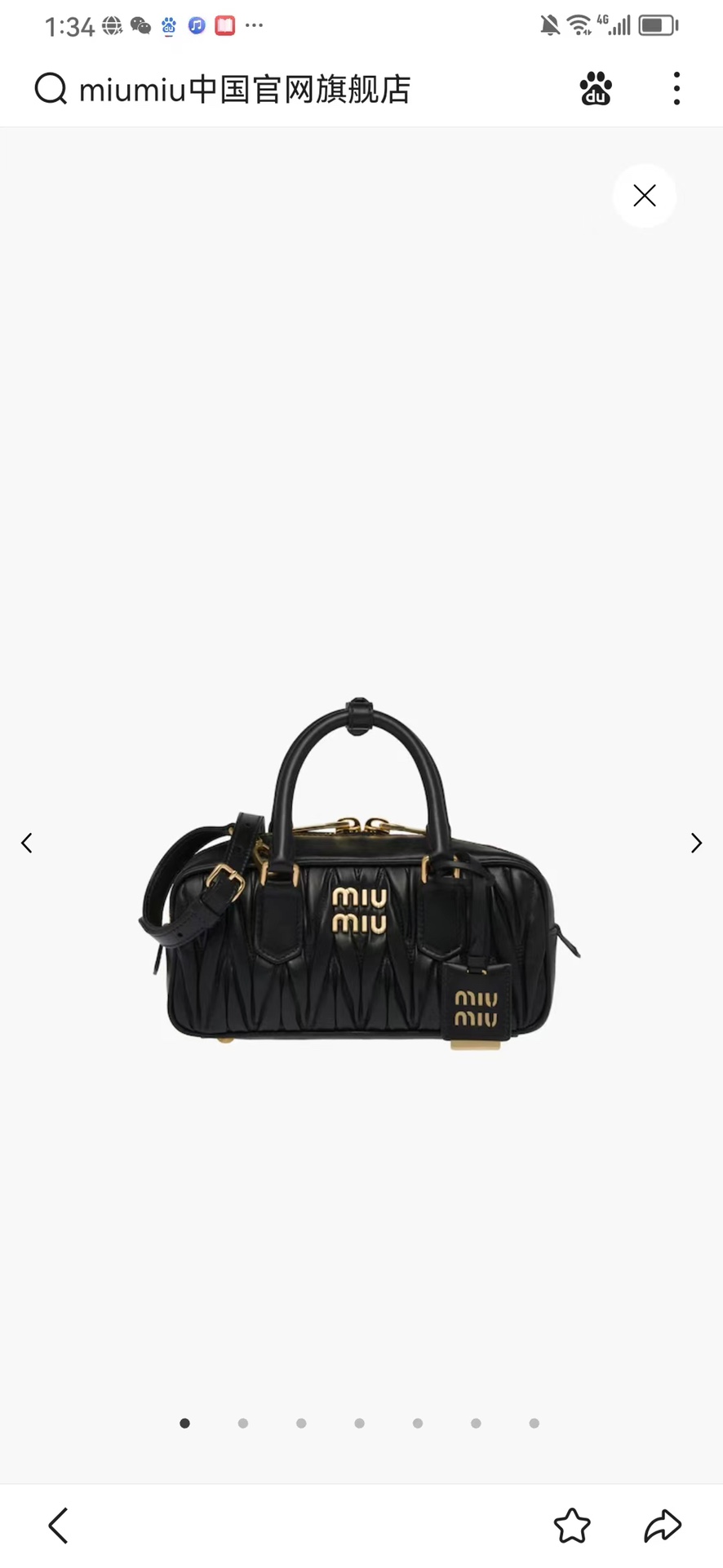Open the Baidu paw icon
723x1568 pixels.
[x=596, y=89]
